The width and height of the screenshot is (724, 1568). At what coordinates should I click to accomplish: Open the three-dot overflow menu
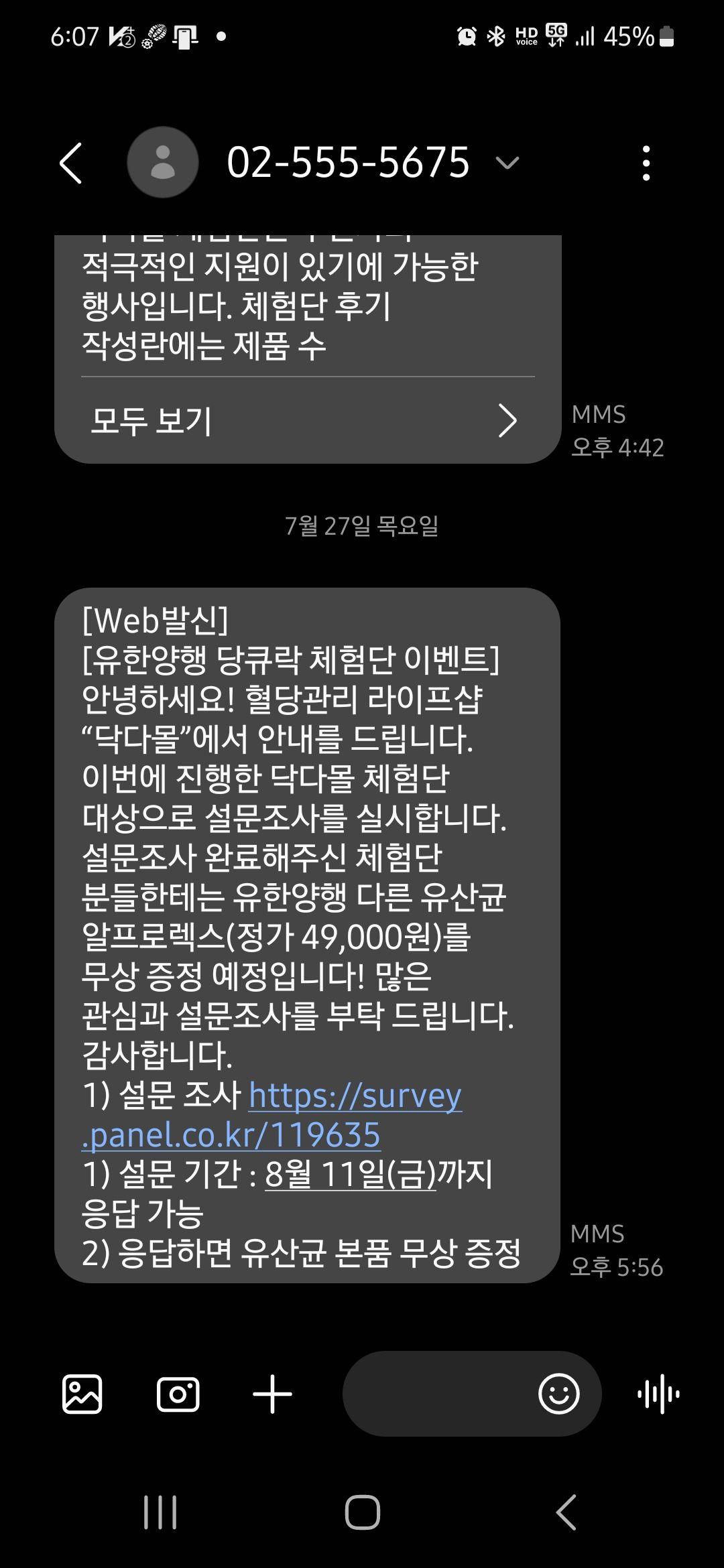point(646,163)
